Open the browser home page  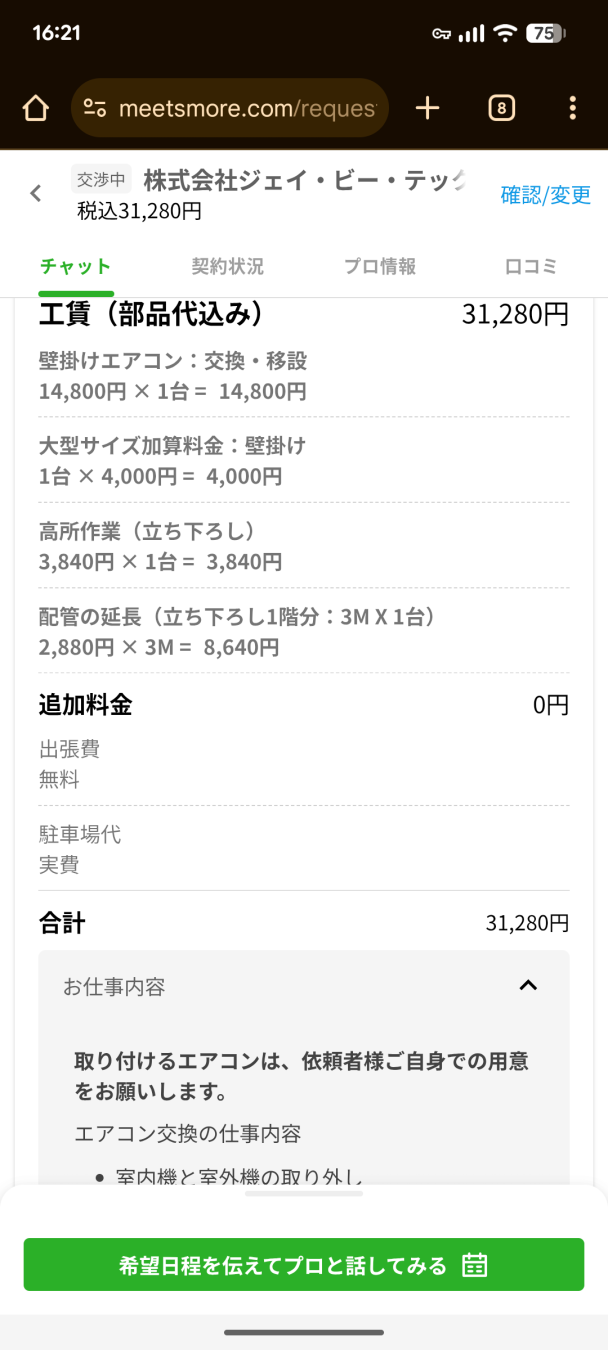[x=36, y=108]
